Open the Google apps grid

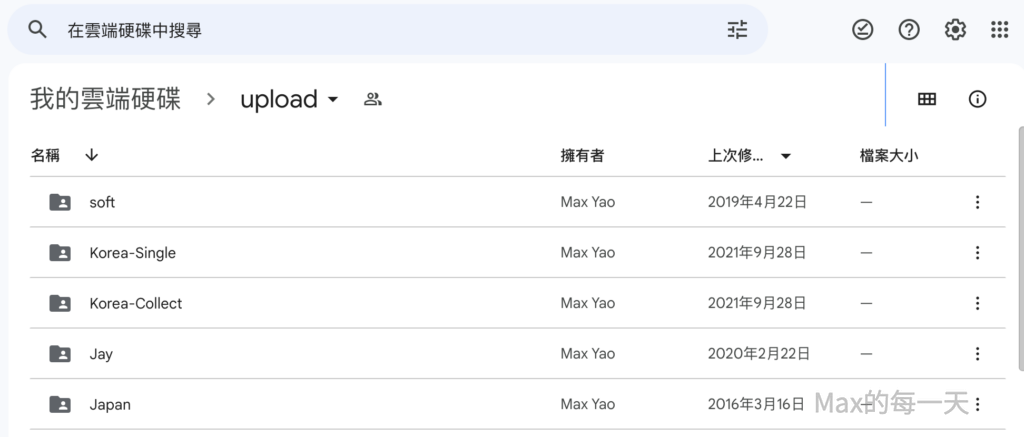(x=999, y=30)
